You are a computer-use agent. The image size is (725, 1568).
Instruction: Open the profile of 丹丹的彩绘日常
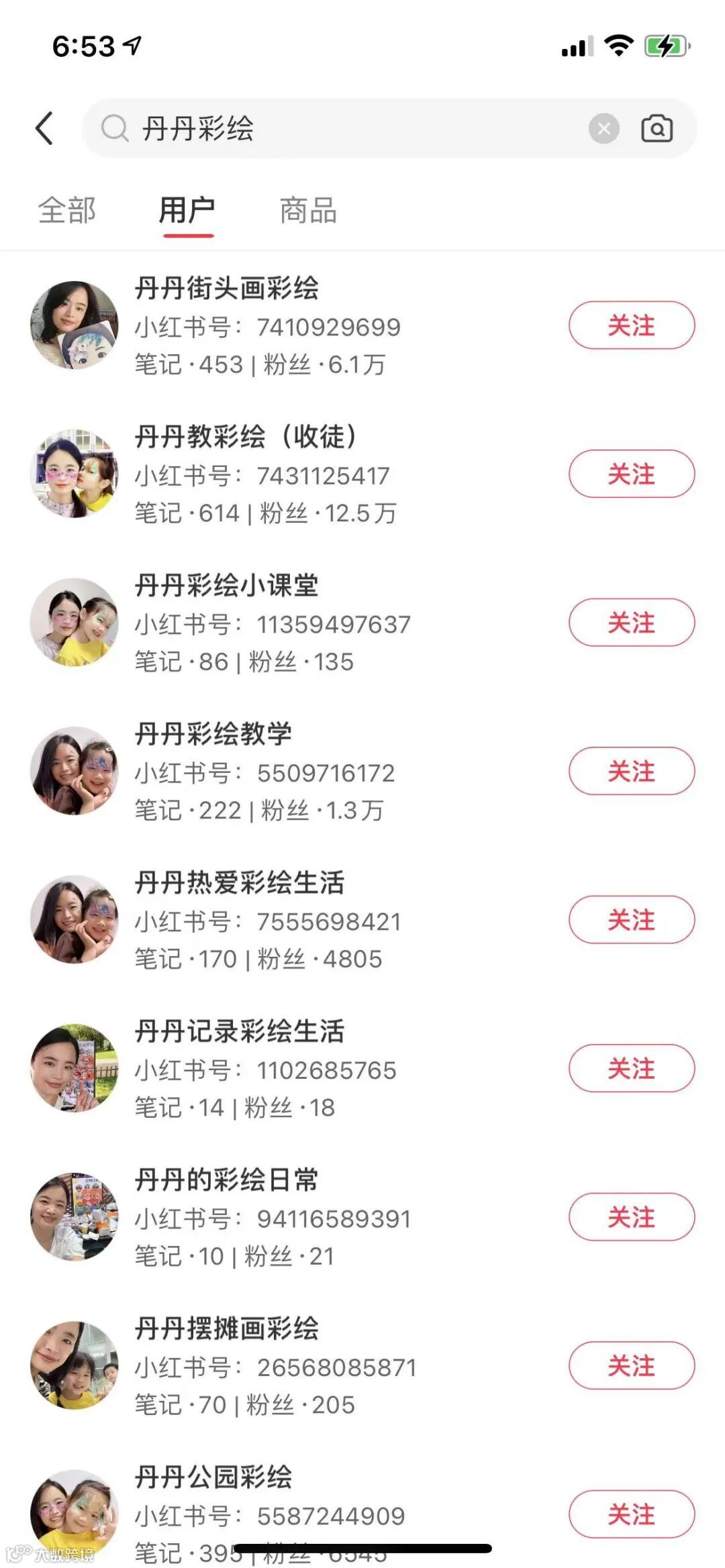227,1180
